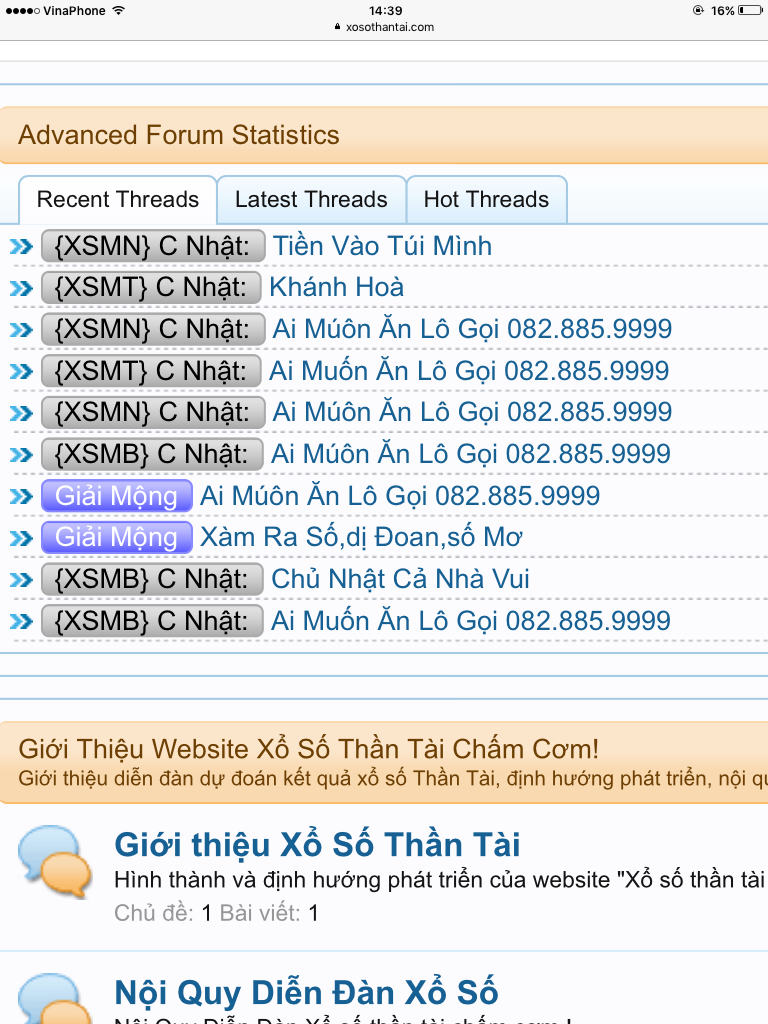Open the Nội Quy Diễn Đàn Xổ Số forum

tap(306, 993)
